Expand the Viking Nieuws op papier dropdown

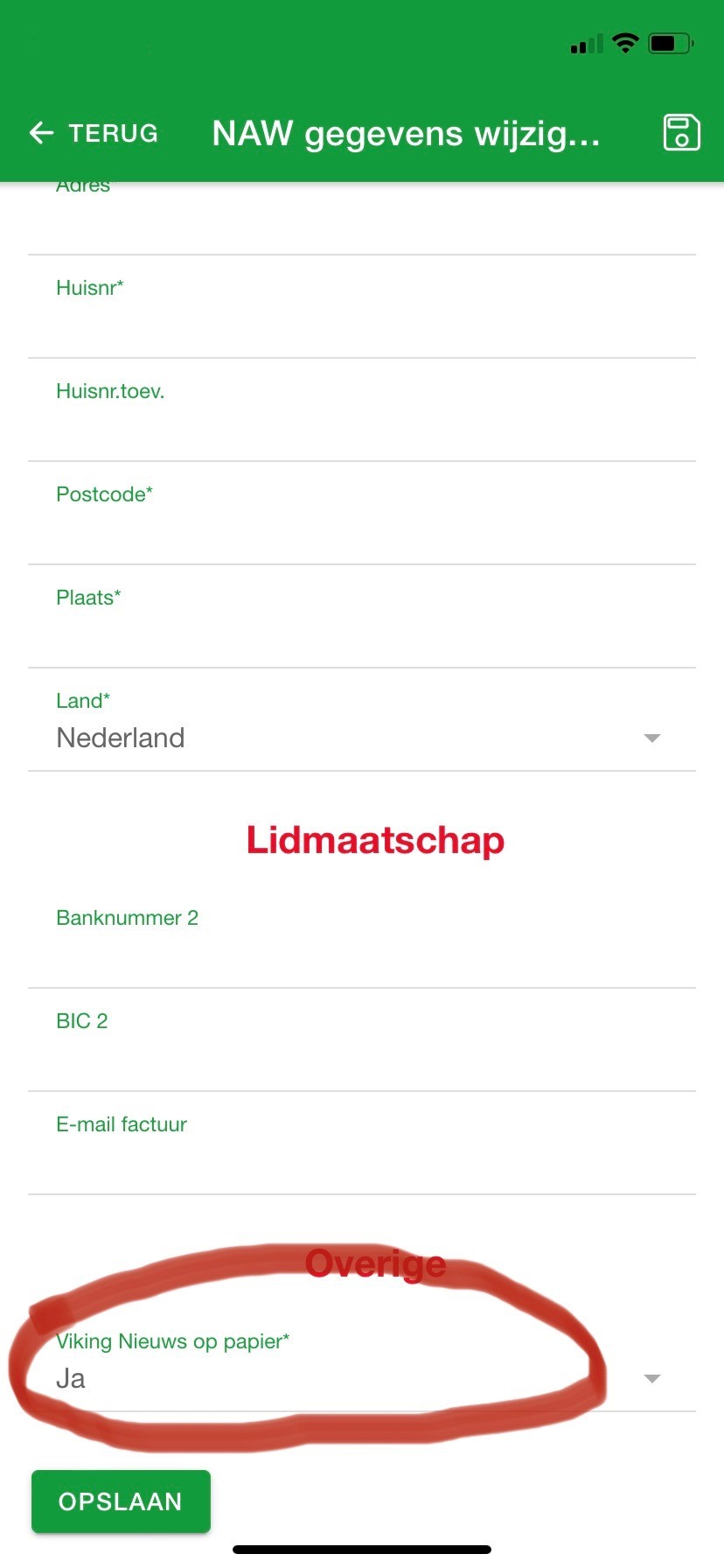click(362, 1378)
